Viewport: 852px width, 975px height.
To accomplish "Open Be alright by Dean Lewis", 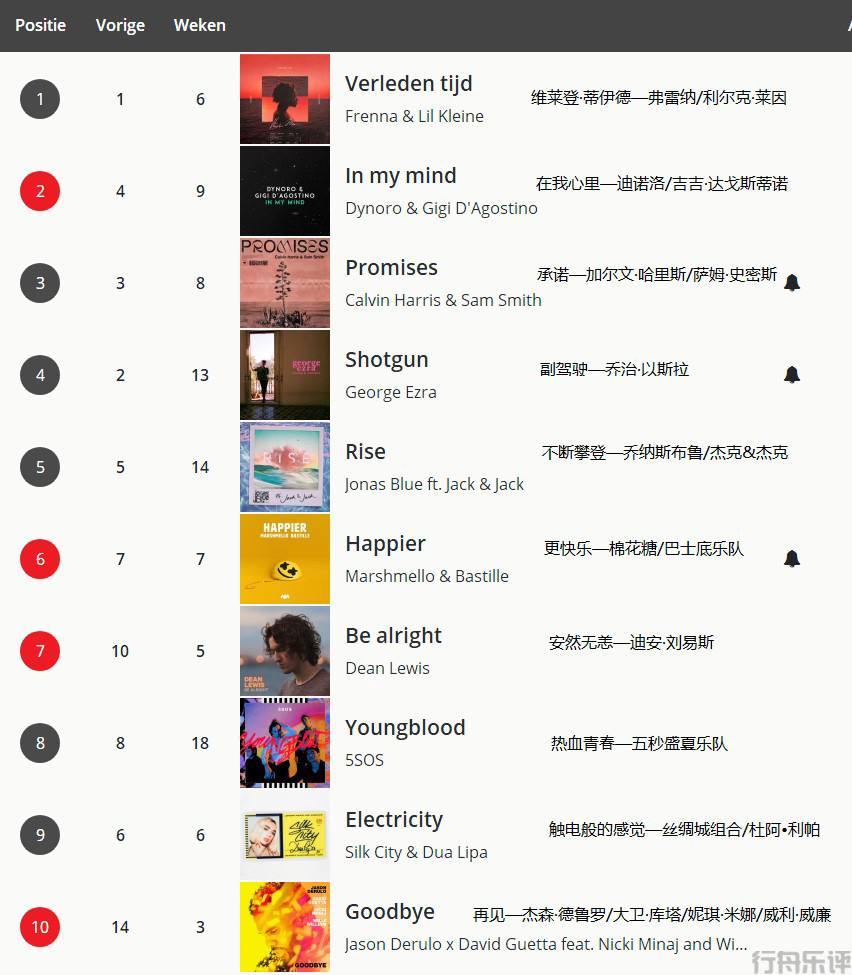I will point(393,636).
